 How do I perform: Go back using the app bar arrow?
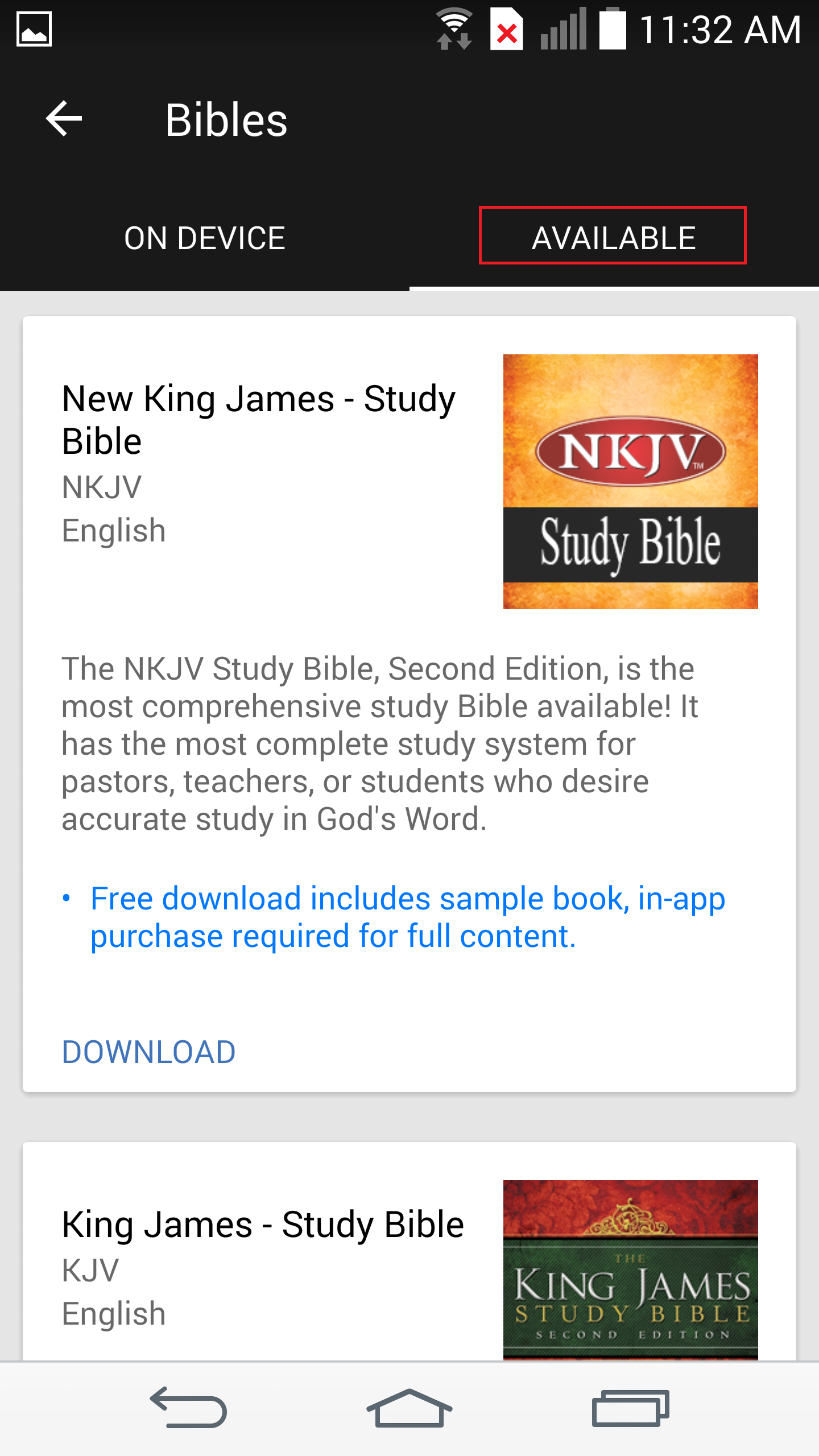pyautogui.click(x=64, y=119)
